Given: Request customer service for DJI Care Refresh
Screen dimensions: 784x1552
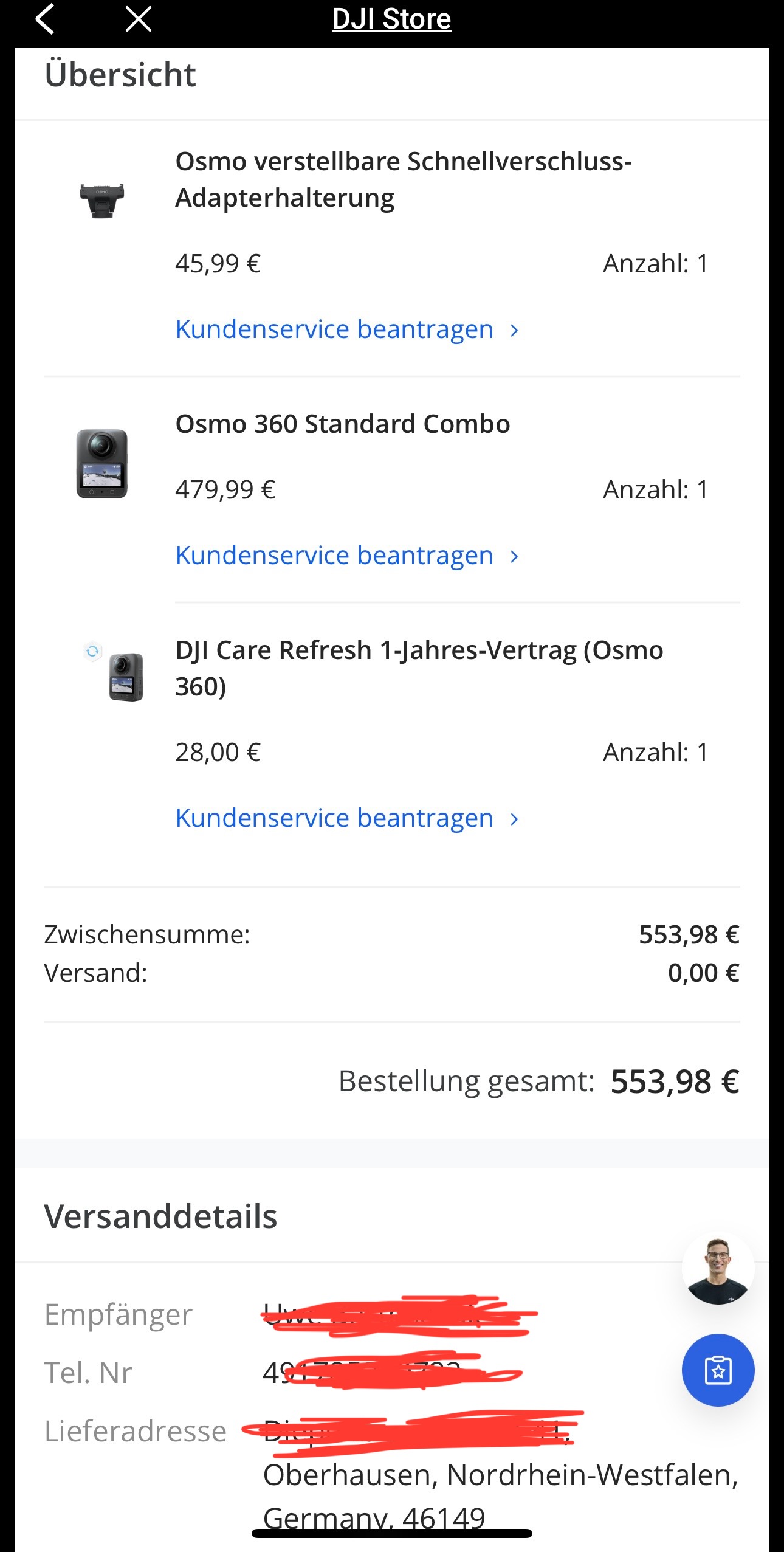Looking at the screenshot, I should click(x=347, y=818).
